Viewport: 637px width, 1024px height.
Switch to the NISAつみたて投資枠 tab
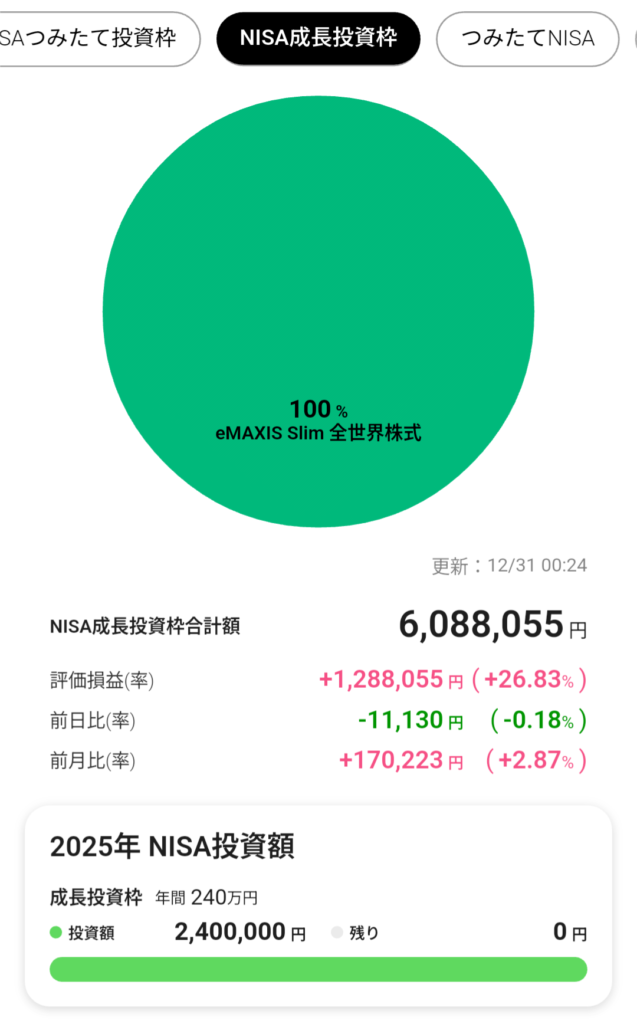pos(95,39)
